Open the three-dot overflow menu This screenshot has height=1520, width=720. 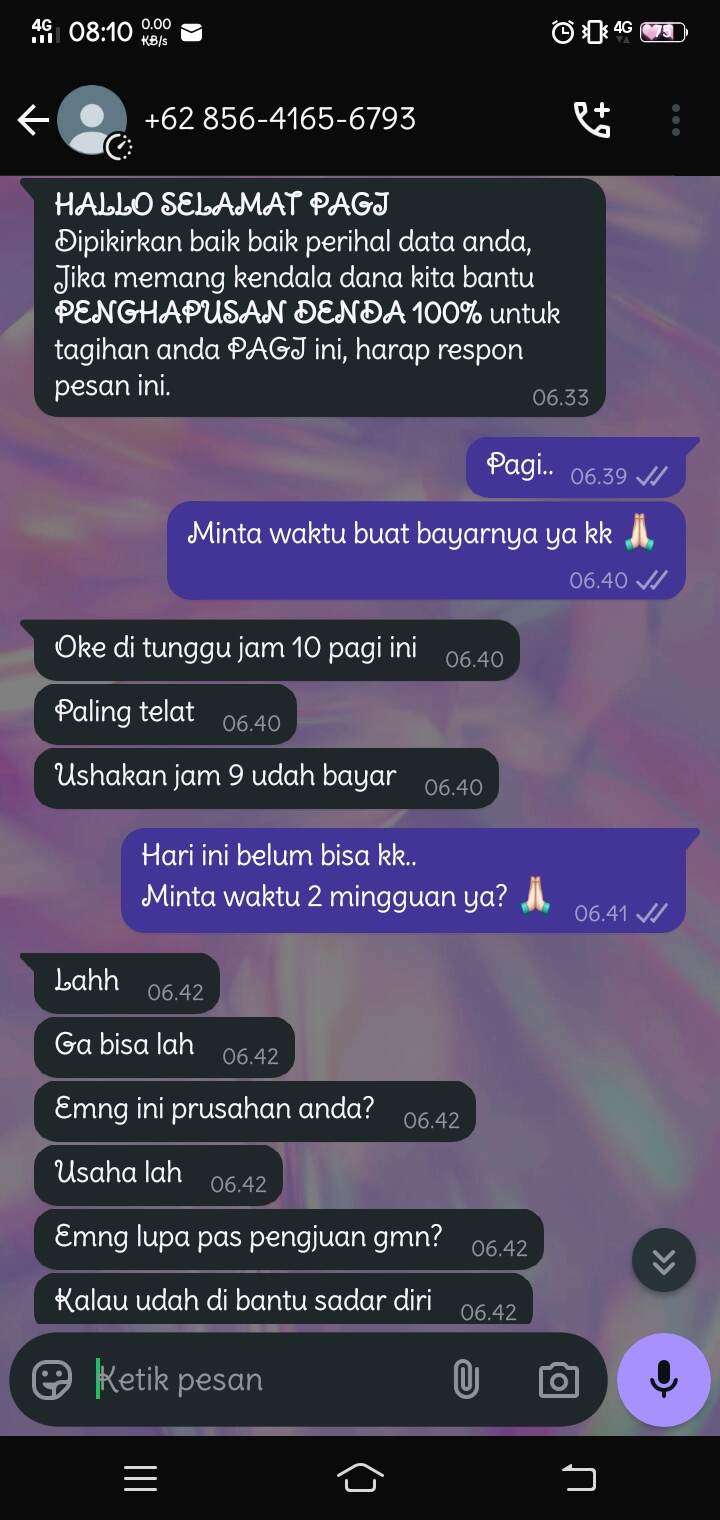tap(676, 120)
